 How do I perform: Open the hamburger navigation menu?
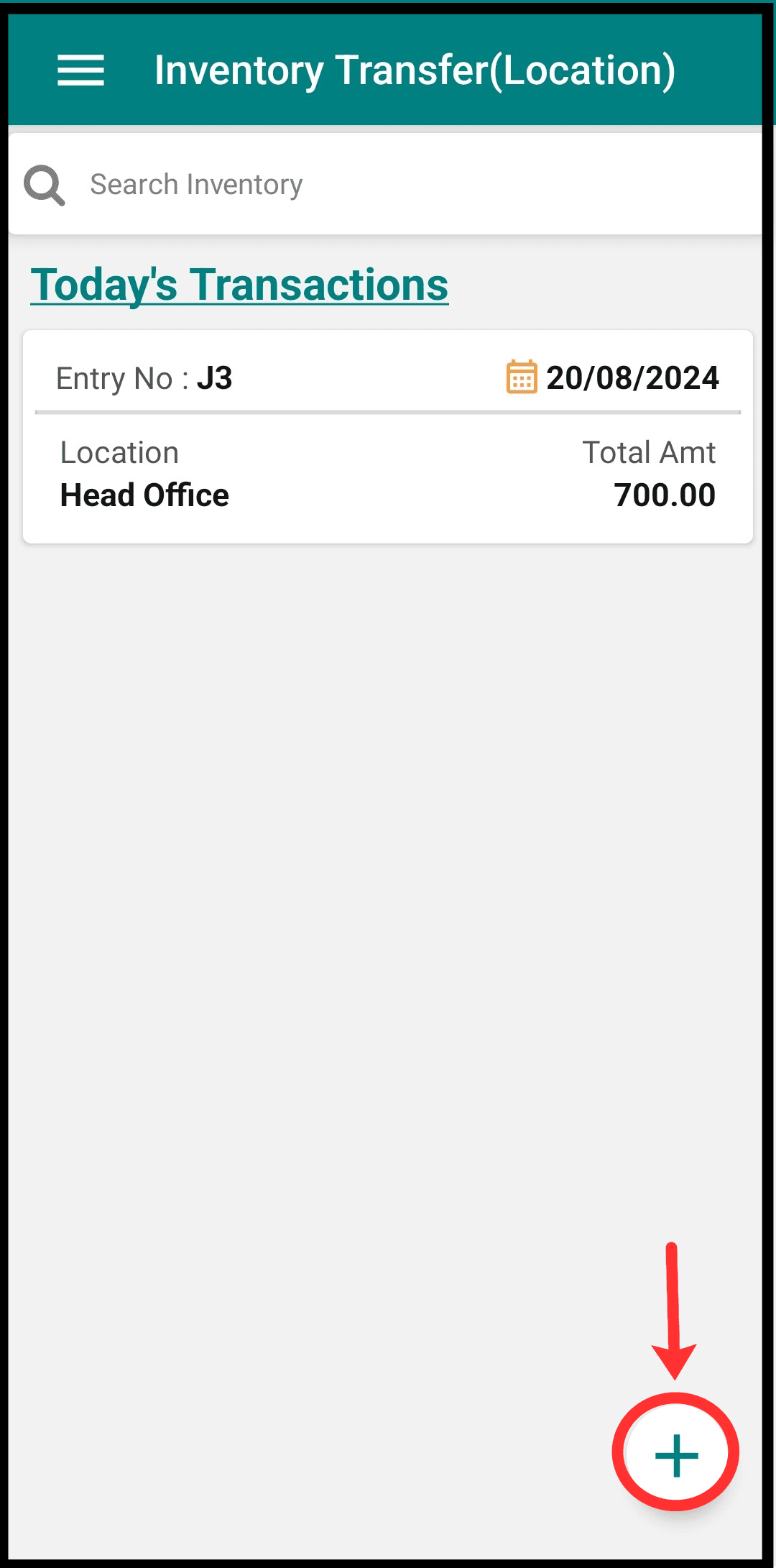[x=80, y=70]
